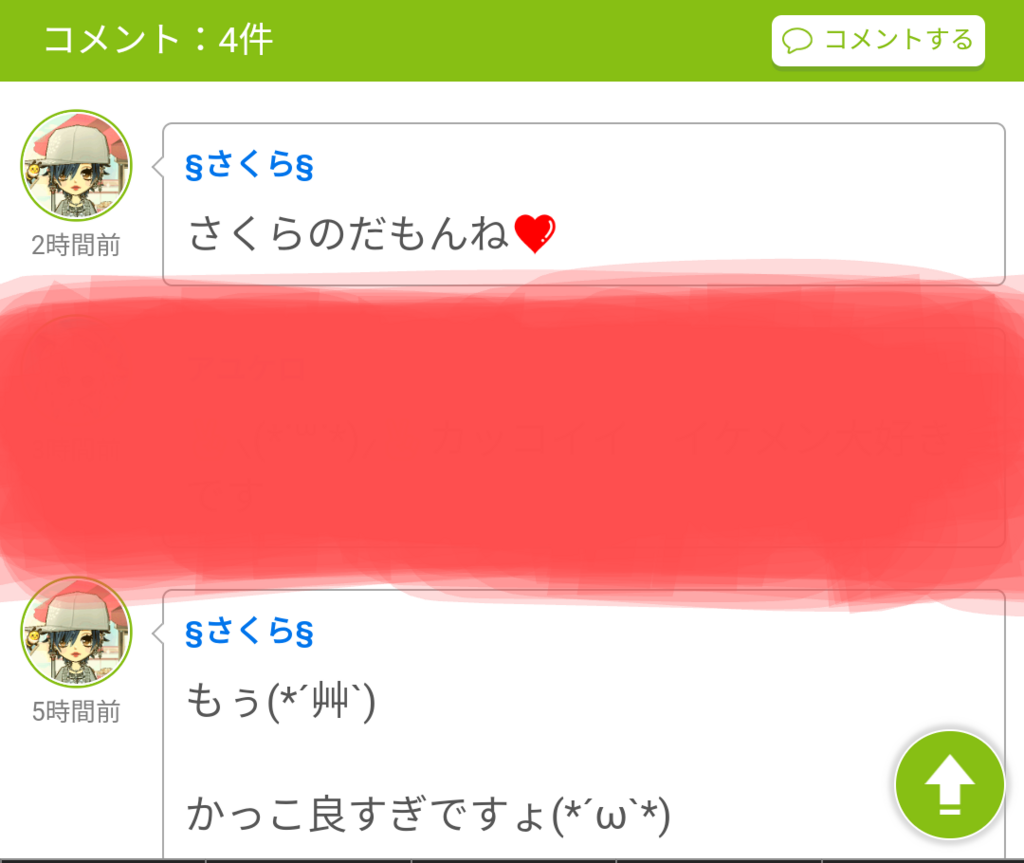The width and height of the screenshot is (1024, 863).
Task: Tap the コメントする button
Action: (877, 41)
